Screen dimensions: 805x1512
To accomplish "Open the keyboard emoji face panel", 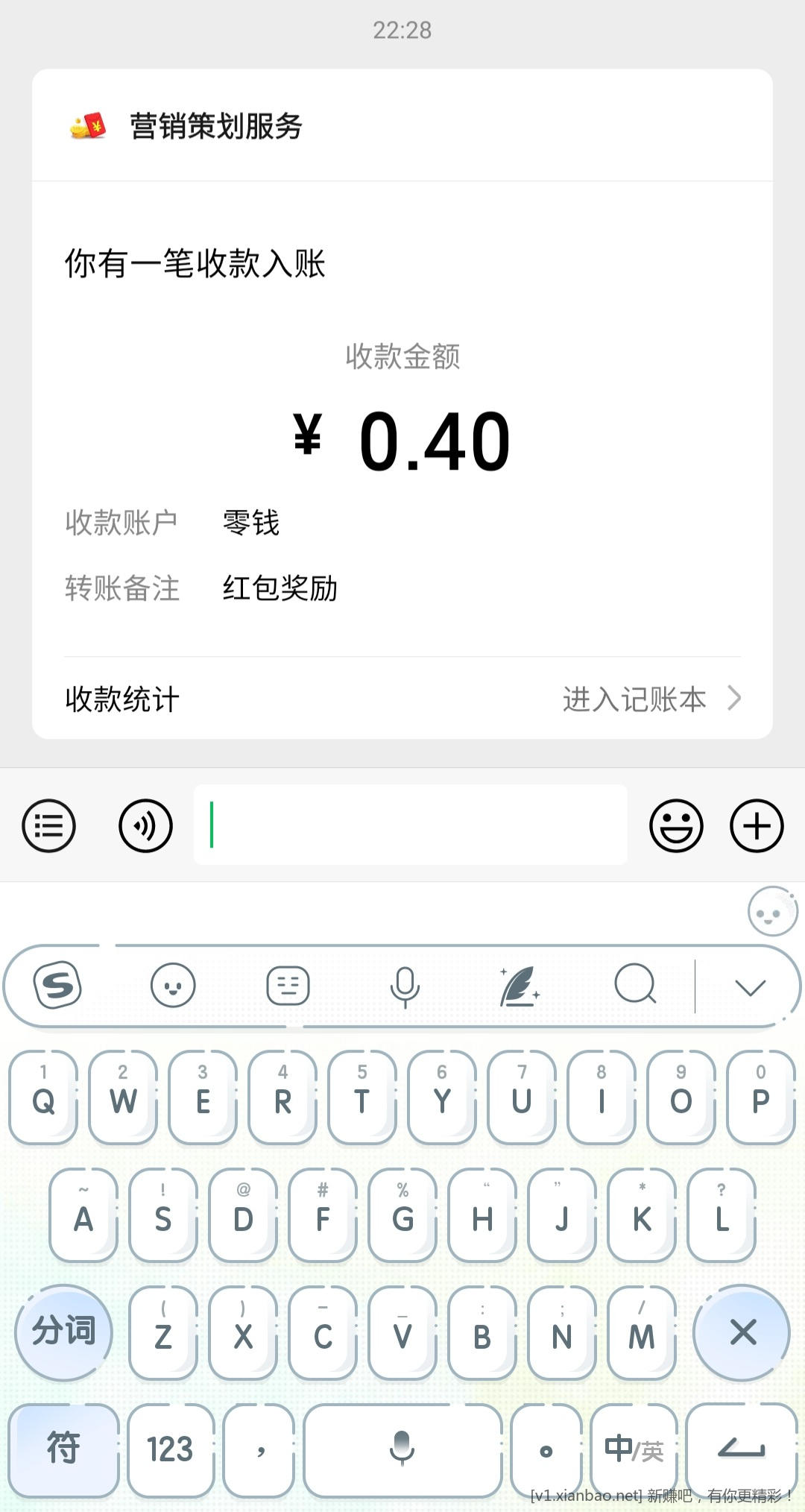I will coord(173,986).
